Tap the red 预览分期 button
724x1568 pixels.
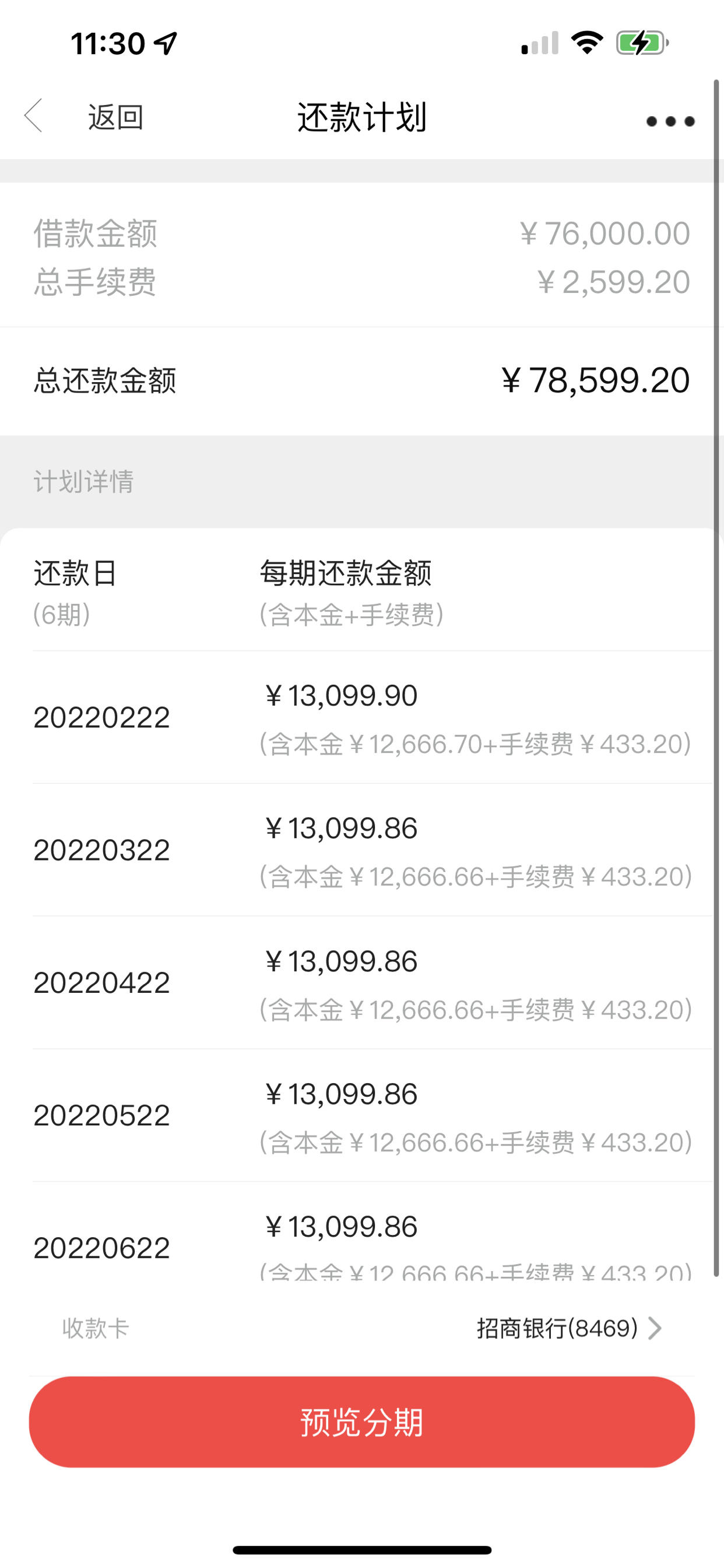[362, 1422]
